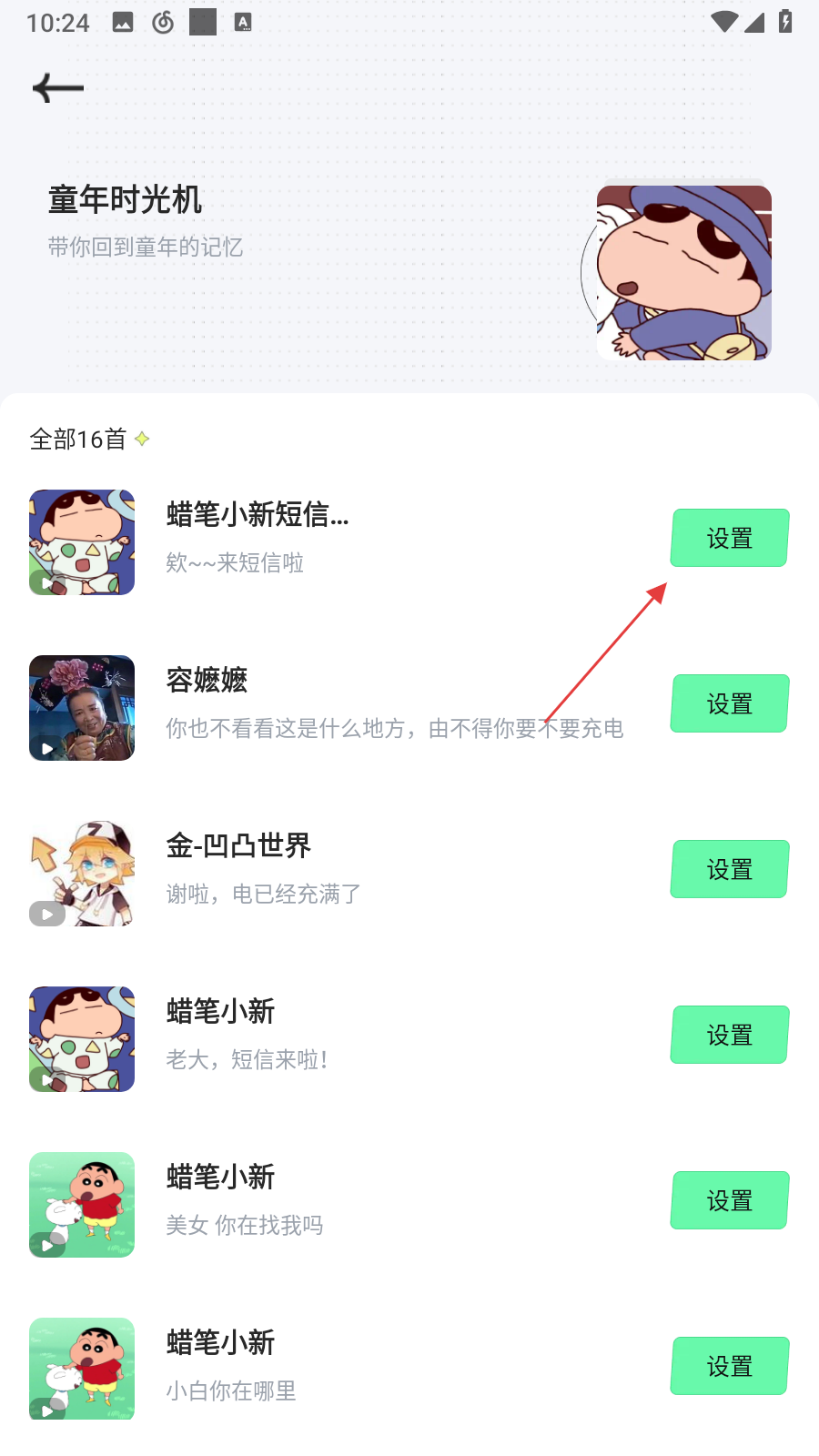The height and width of the screenshot is (1456, 819).
Task: Tap 设置 next to 老大,短信来啦!
Action: tap(729, 1035)
